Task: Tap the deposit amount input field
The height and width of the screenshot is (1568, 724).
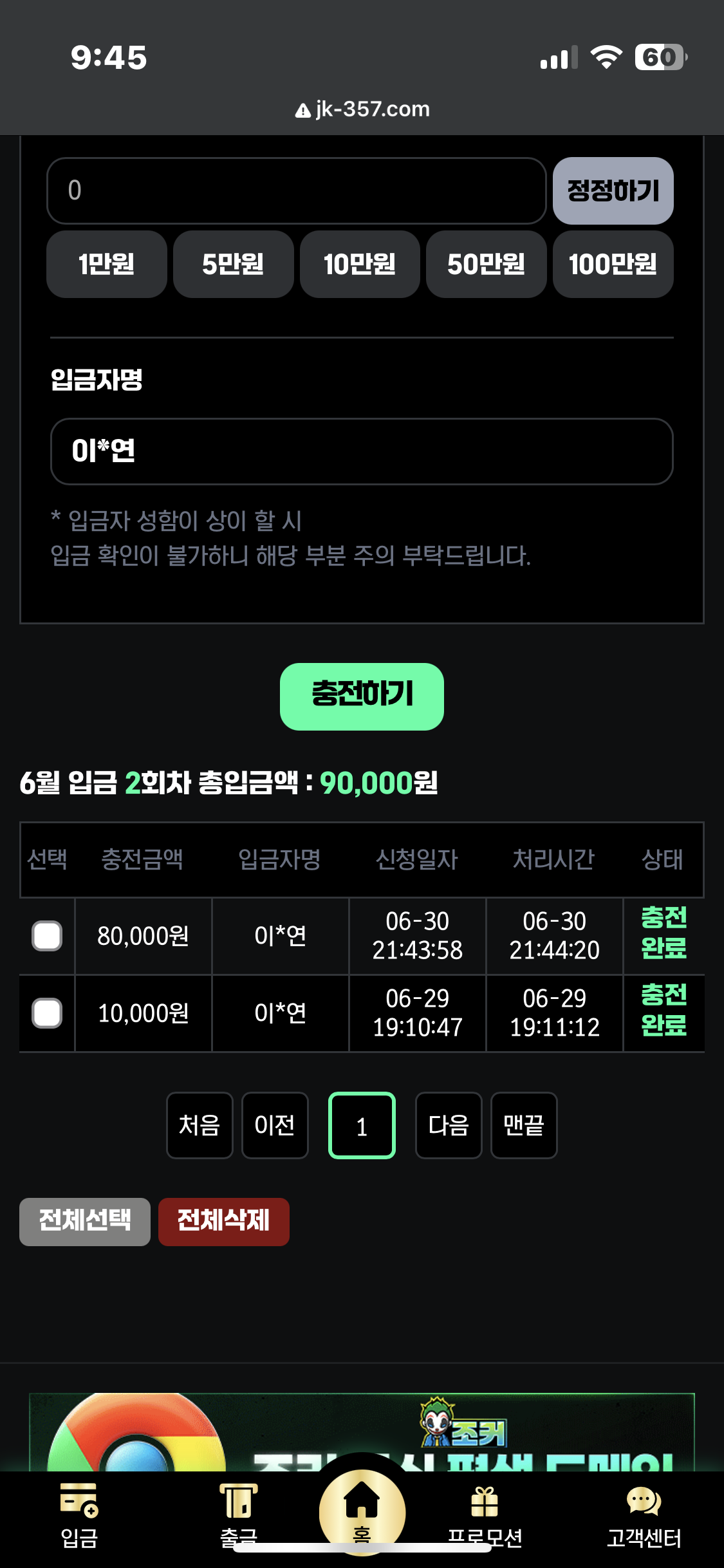Action: 296,191
